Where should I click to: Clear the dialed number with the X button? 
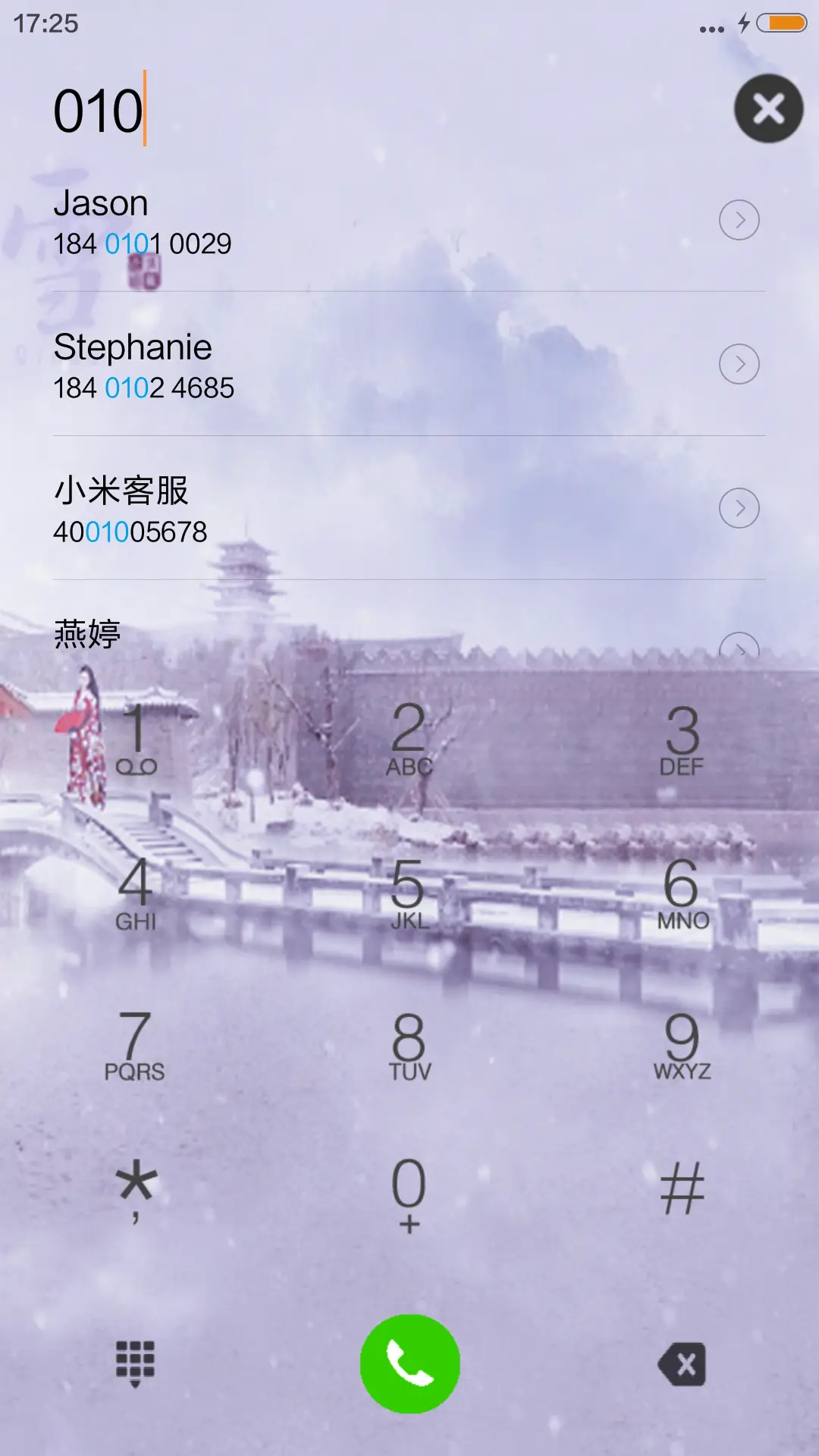click(769, 108)
